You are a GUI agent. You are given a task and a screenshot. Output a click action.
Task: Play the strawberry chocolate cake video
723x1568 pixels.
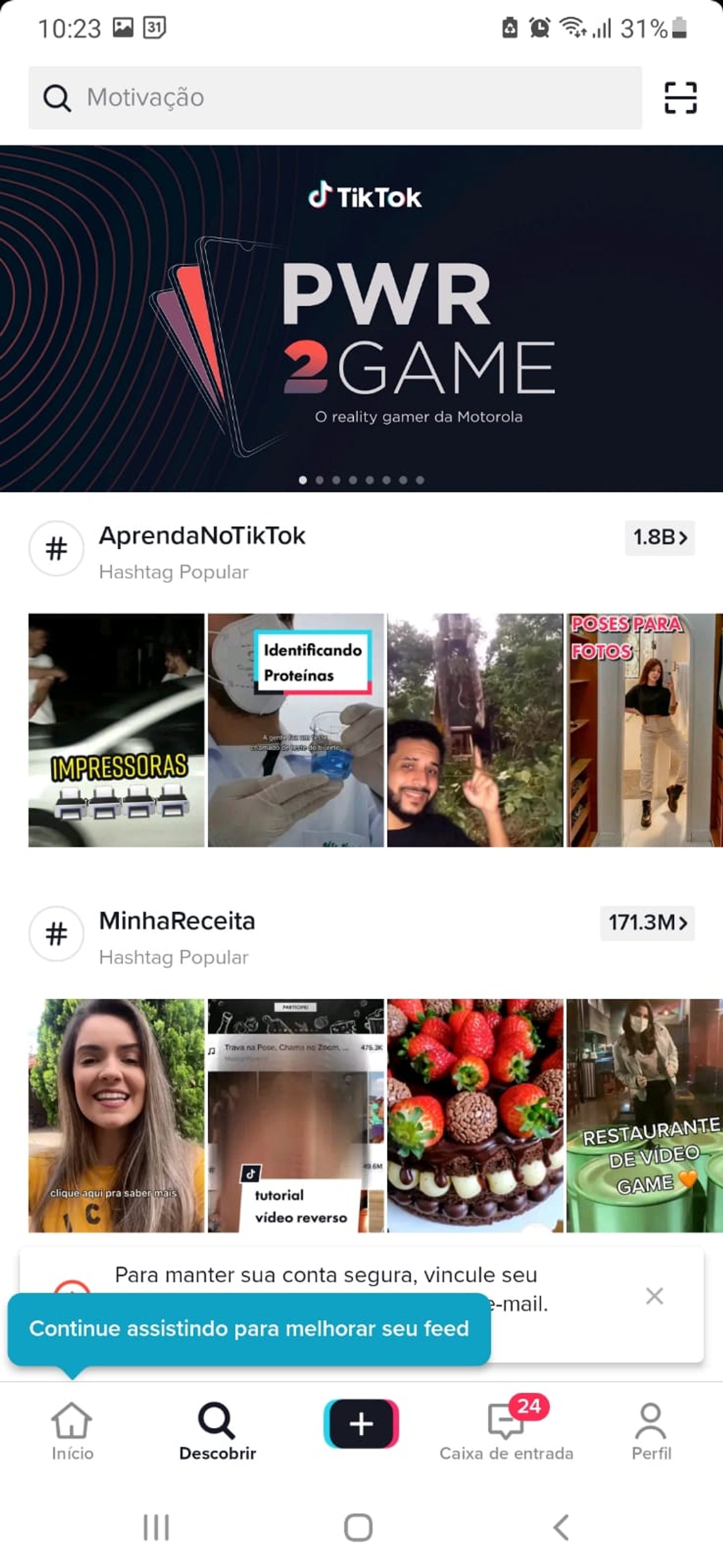(x=475, y=1115)
